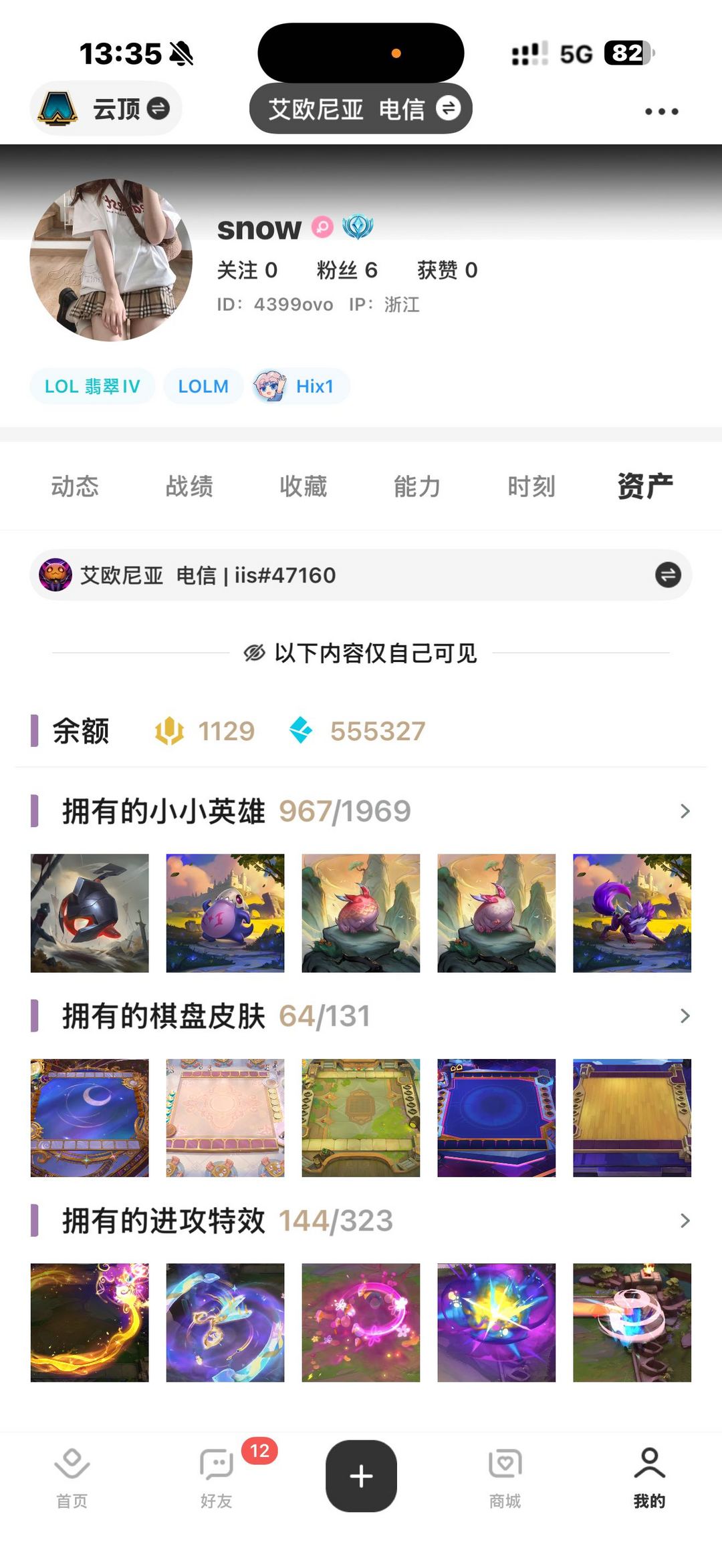
Task: Go to the 时刻 tab
Action: pyautogui.click(x=531, y=486)
